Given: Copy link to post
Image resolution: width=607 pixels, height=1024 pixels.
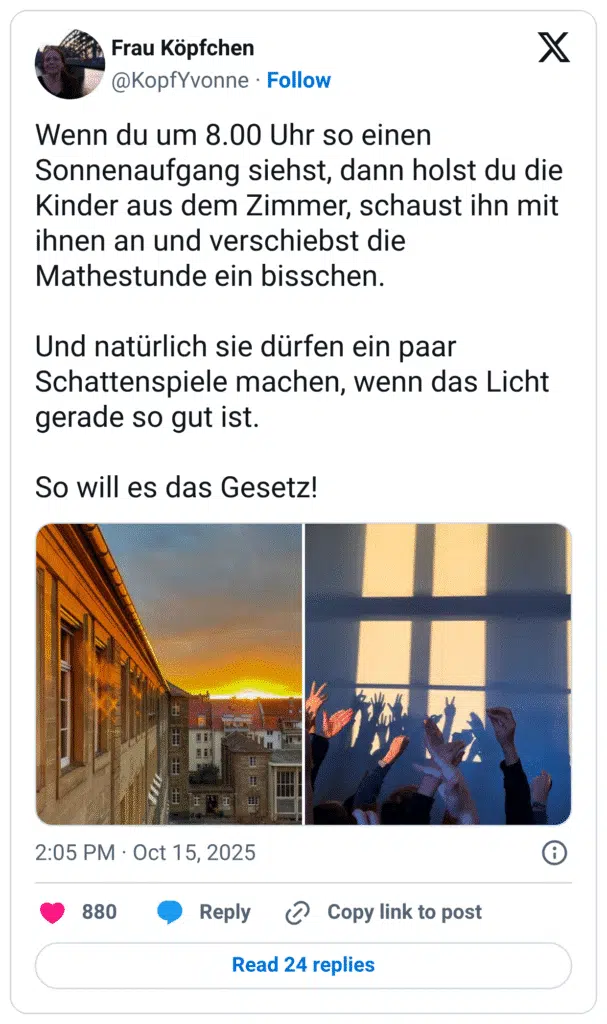Looking at the screenshot, I should click(383, 912).
